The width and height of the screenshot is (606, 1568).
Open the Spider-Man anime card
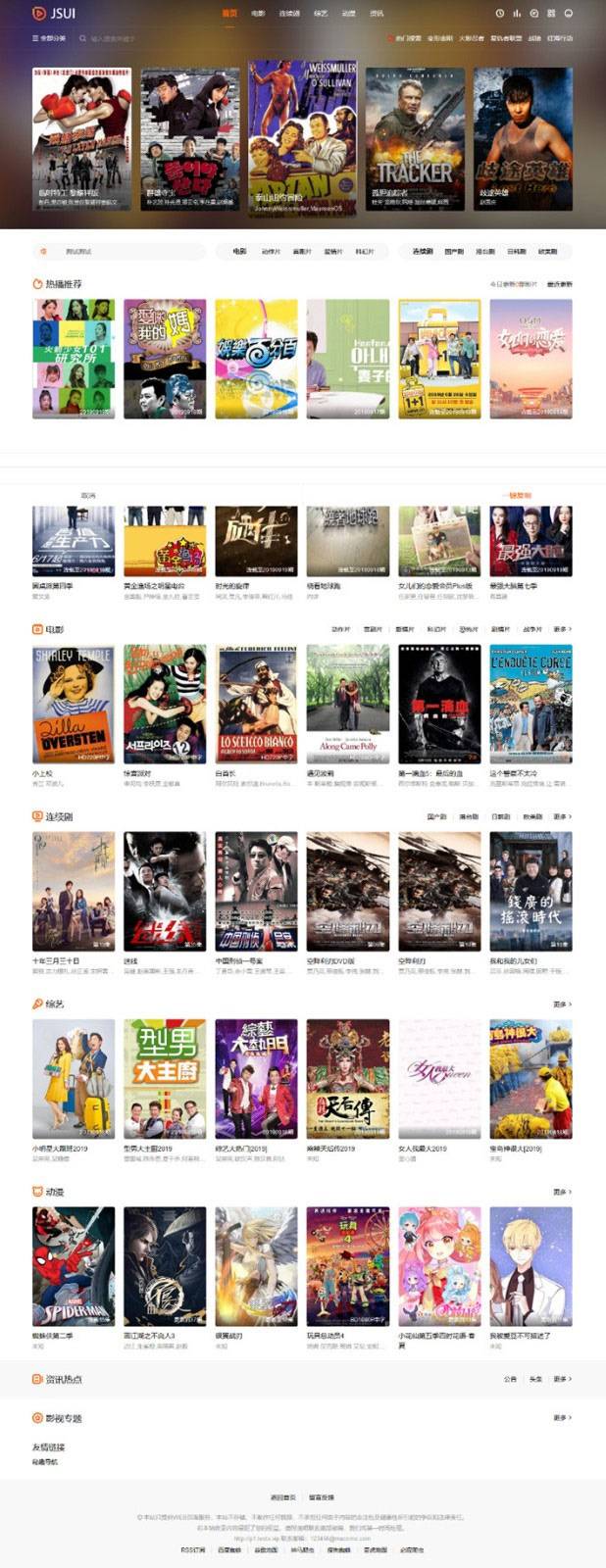[x=74, y=1266]
